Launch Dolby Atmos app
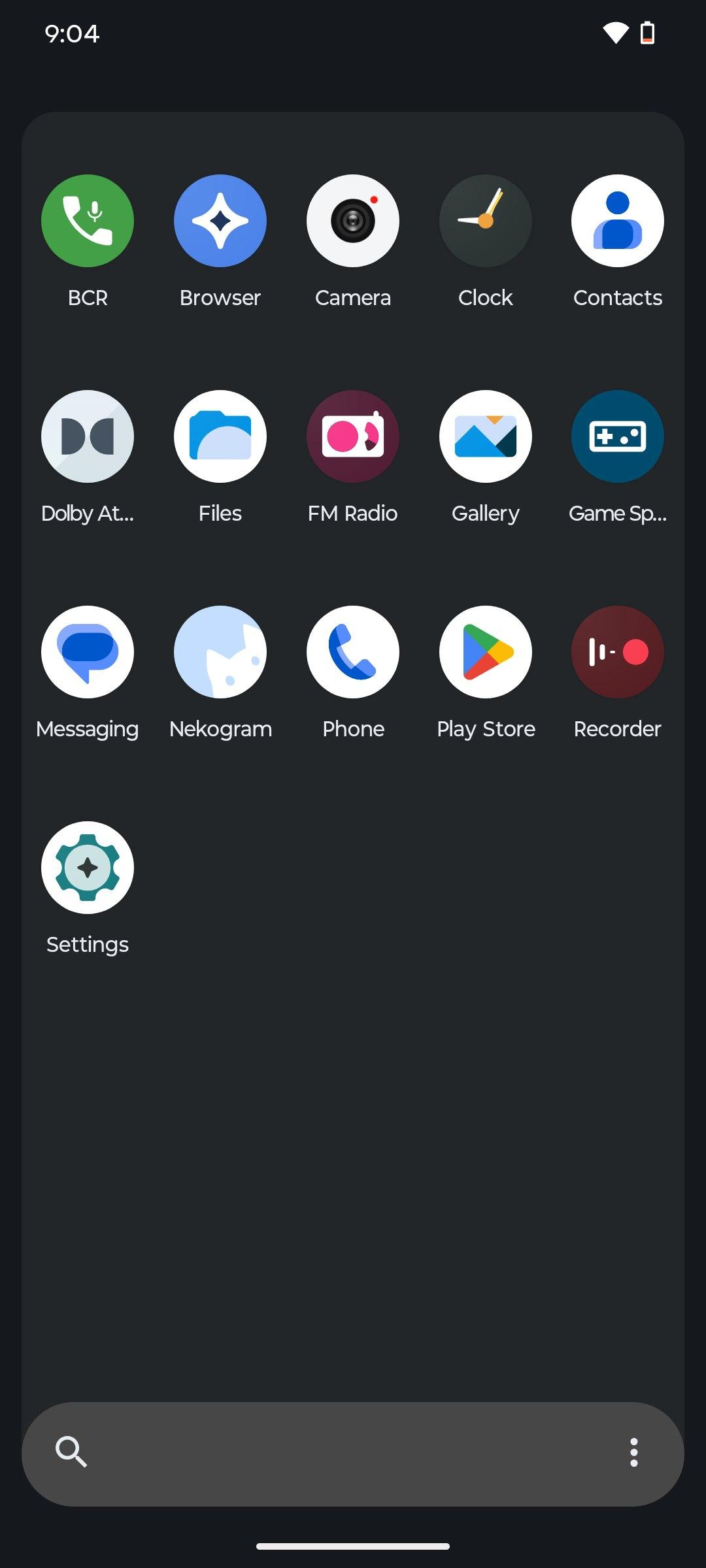 (88, 436)
